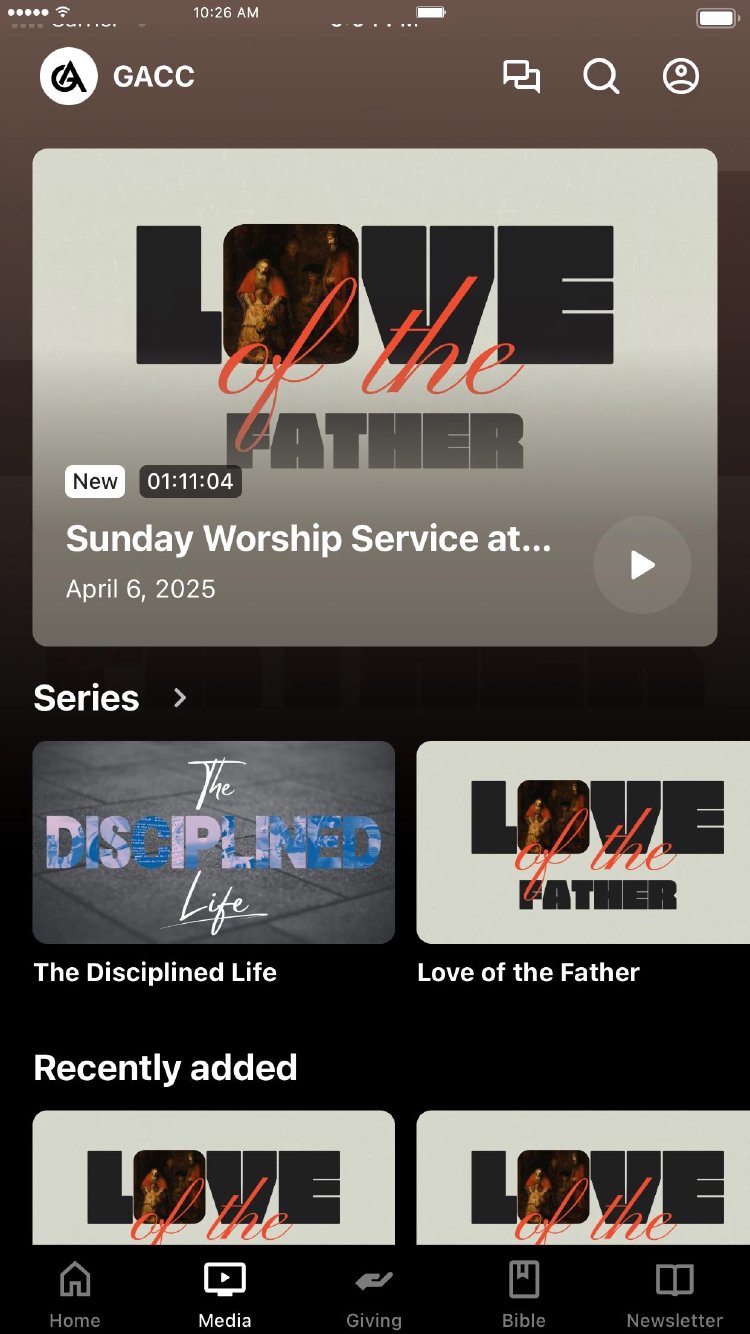Play the Sunday Worship Service video
This screenshot has width=750, height=1334.
tap(642, 565)
